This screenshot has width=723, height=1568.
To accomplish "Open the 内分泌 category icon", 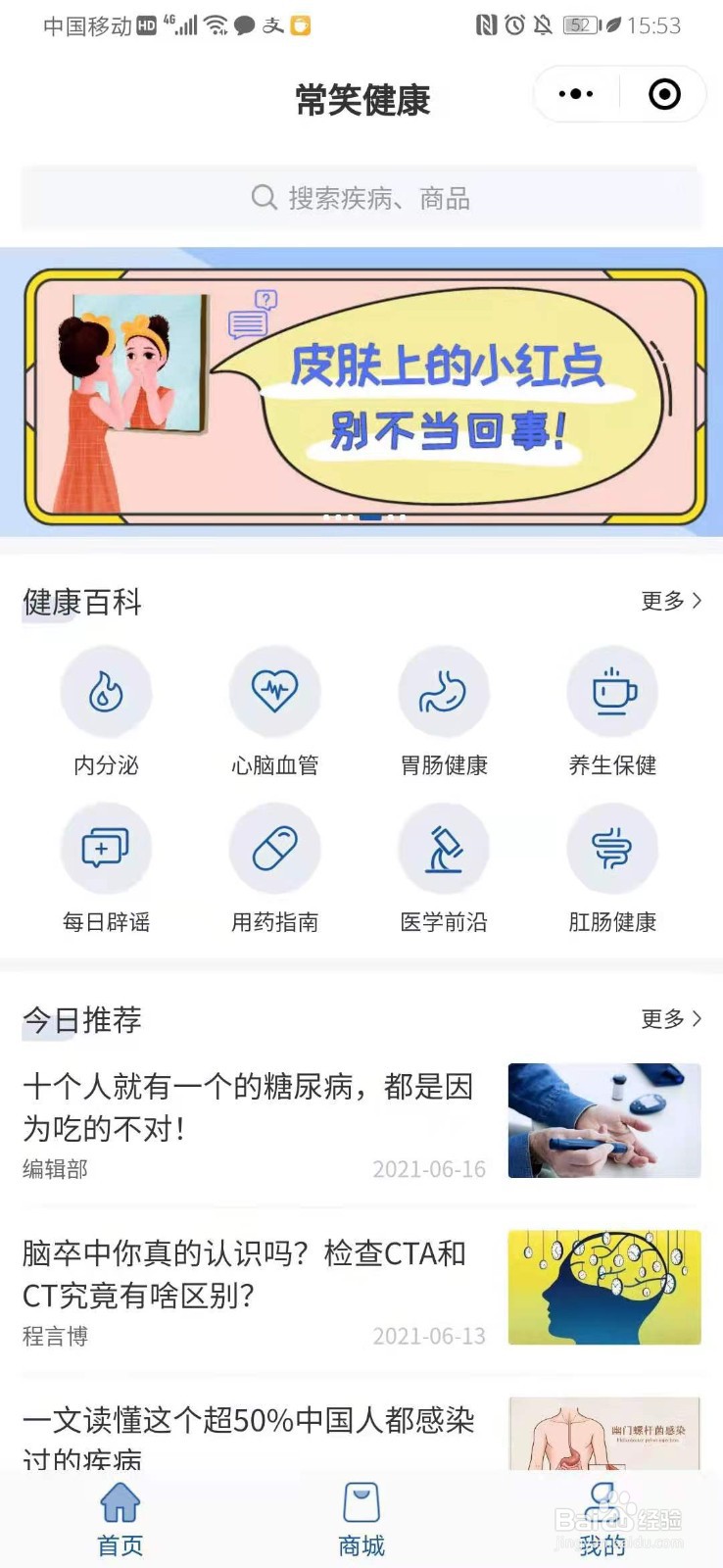I will coord(106,691).
